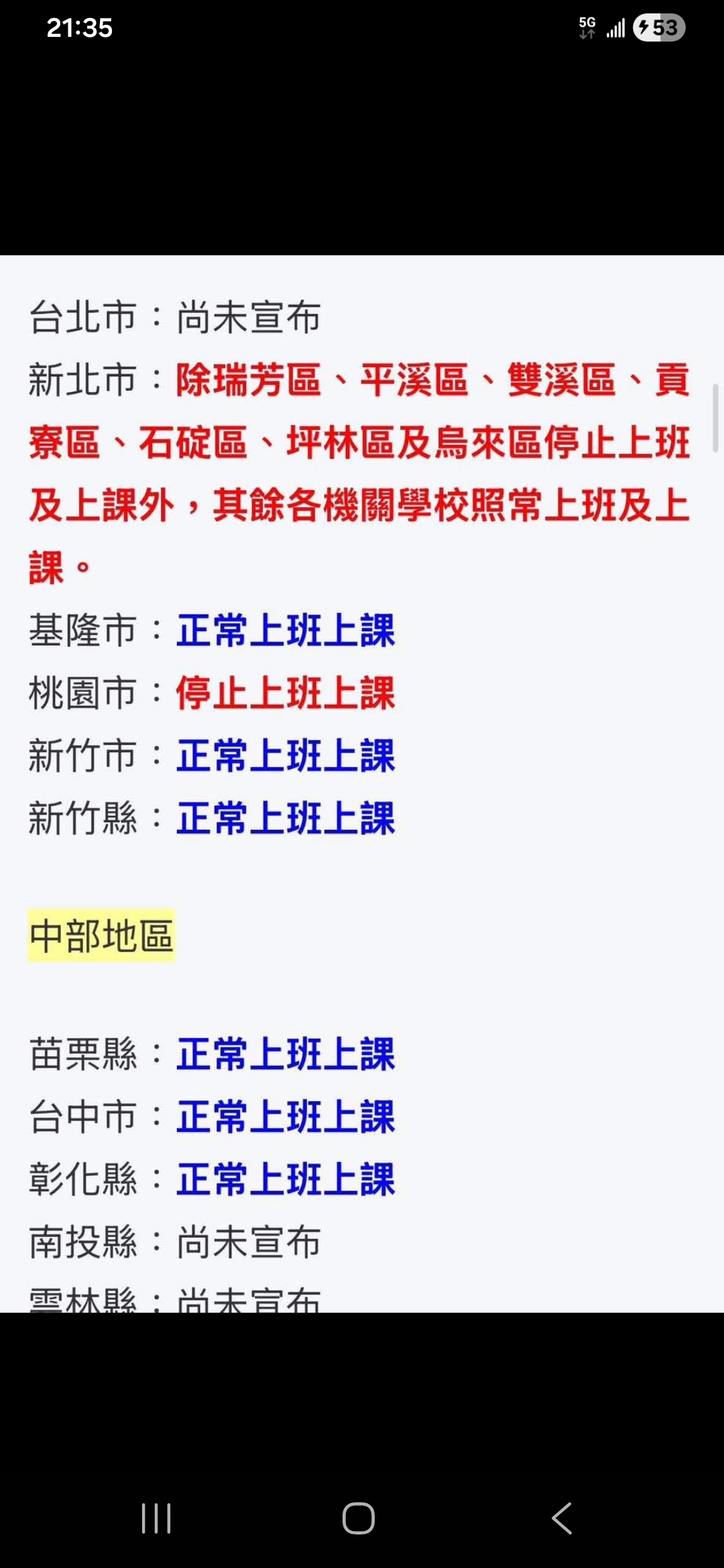
Task: Tap the 南投縣 尚未宣布 line
Action: coord(174,1240)
